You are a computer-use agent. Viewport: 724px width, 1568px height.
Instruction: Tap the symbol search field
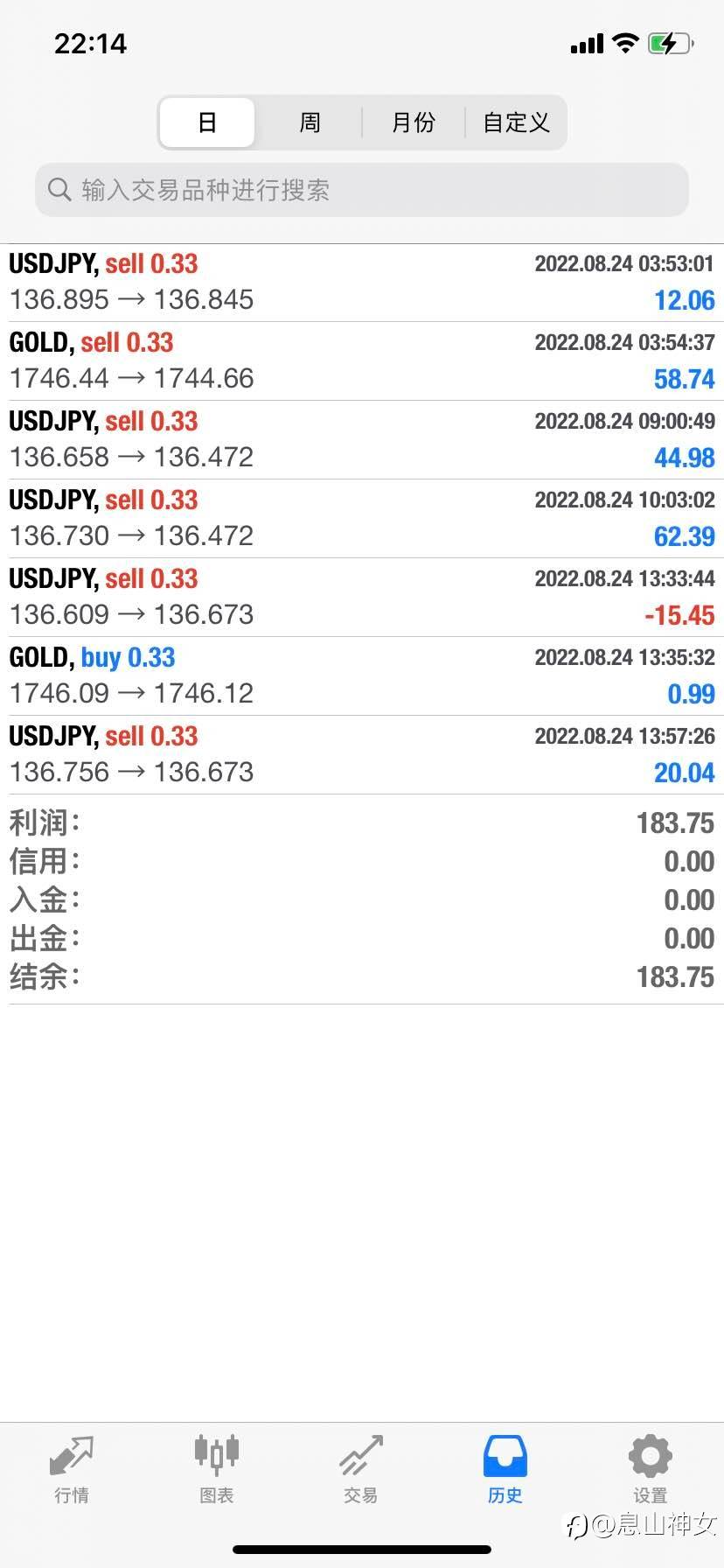point(362,190)
